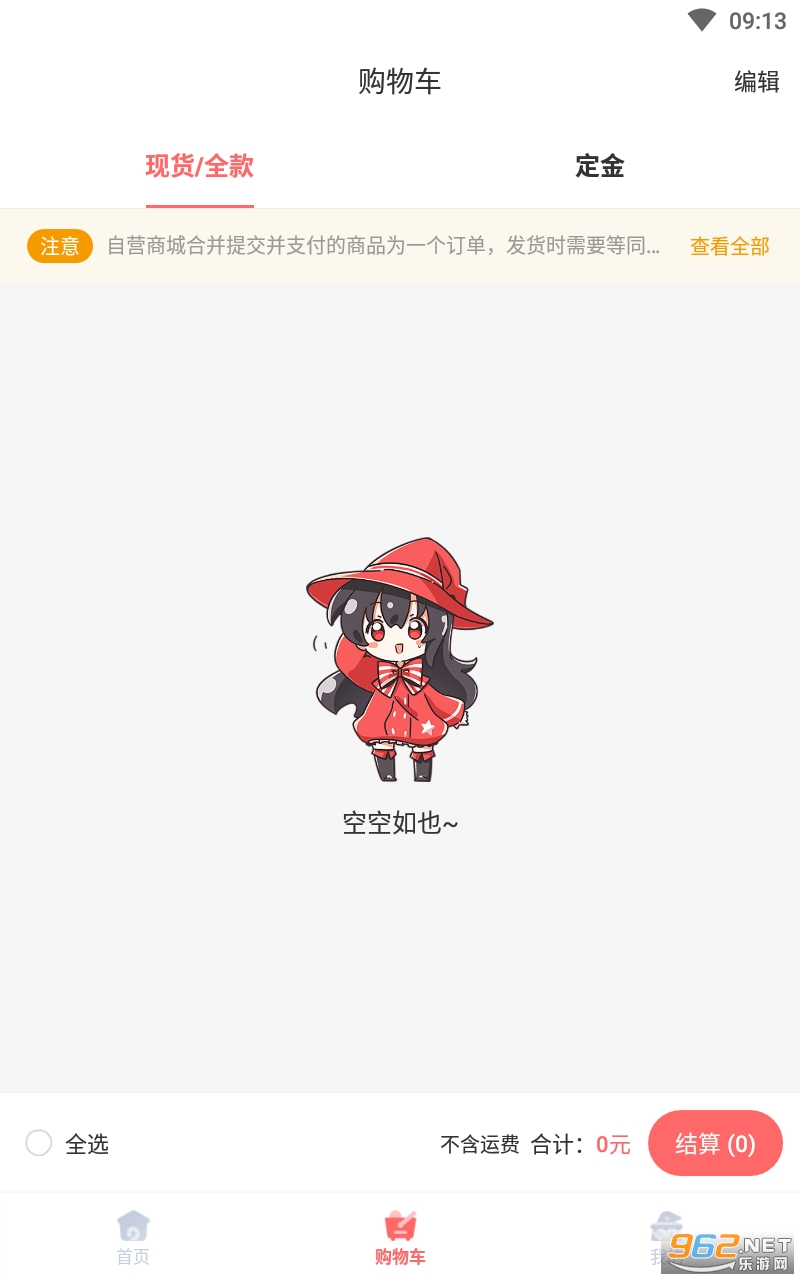Tap the 结算 (0) checkout button
Screen dimensions: 800x1280
(x=715, y=1143)
